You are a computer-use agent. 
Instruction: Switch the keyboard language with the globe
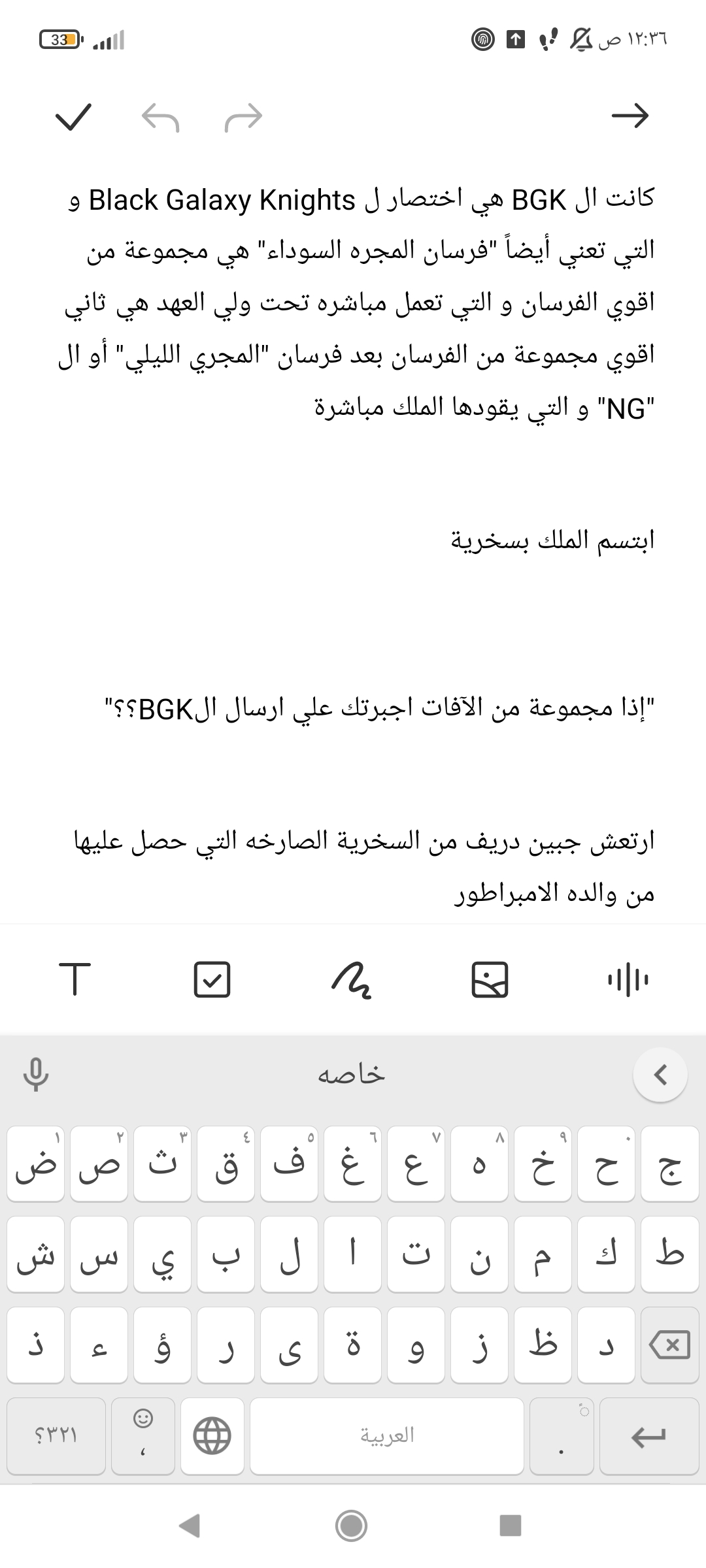click(212, 1436)
